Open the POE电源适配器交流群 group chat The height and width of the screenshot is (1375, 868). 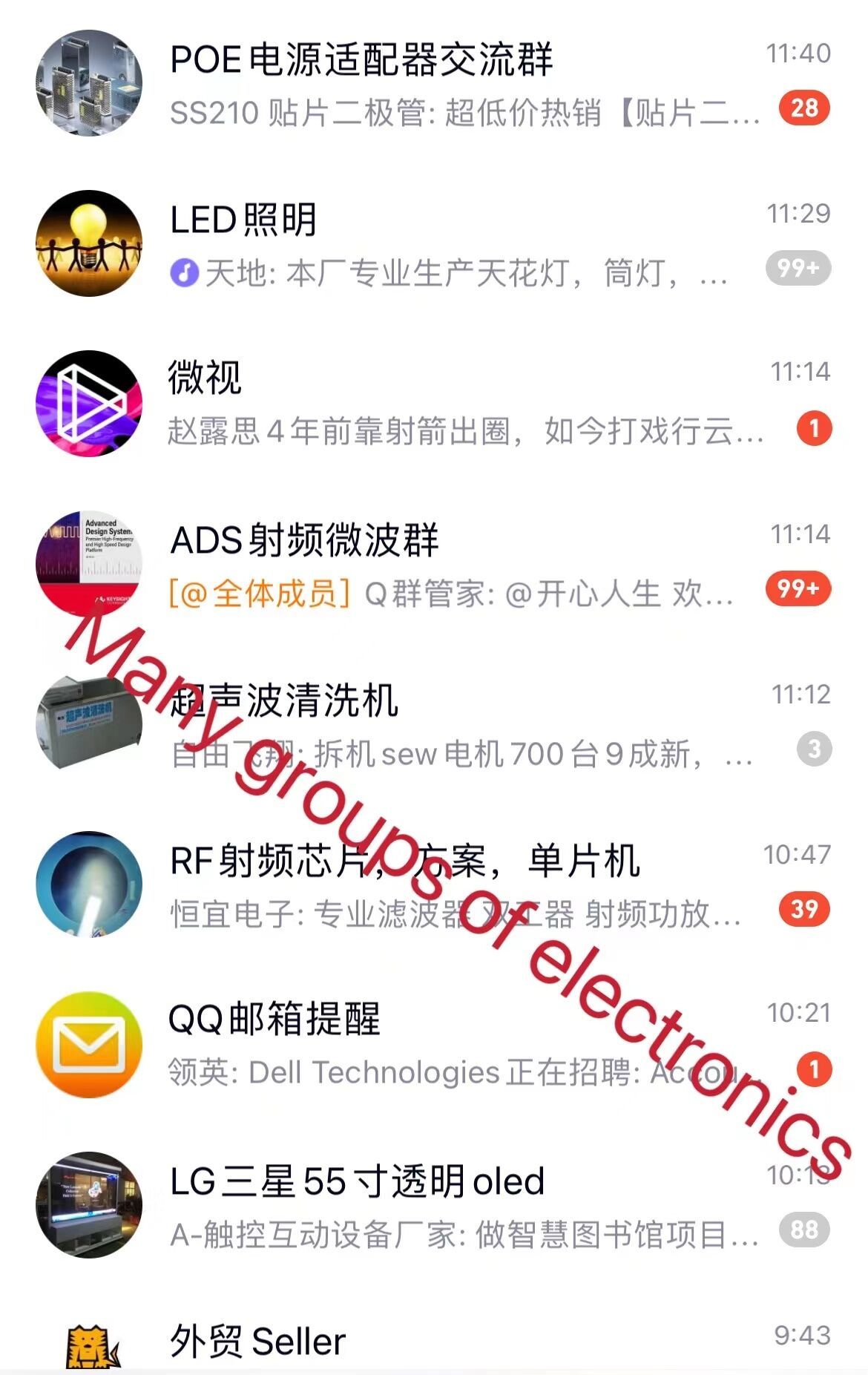tap(445, 83)
